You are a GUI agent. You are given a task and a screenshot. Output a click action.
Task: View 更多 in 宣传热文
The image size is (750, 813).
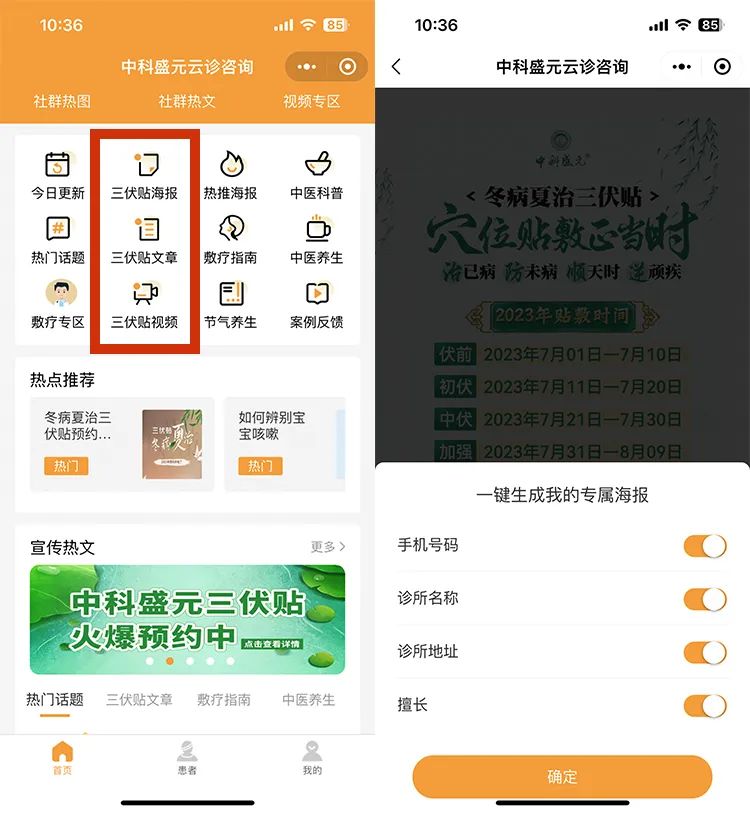click(x=328, y=547)
